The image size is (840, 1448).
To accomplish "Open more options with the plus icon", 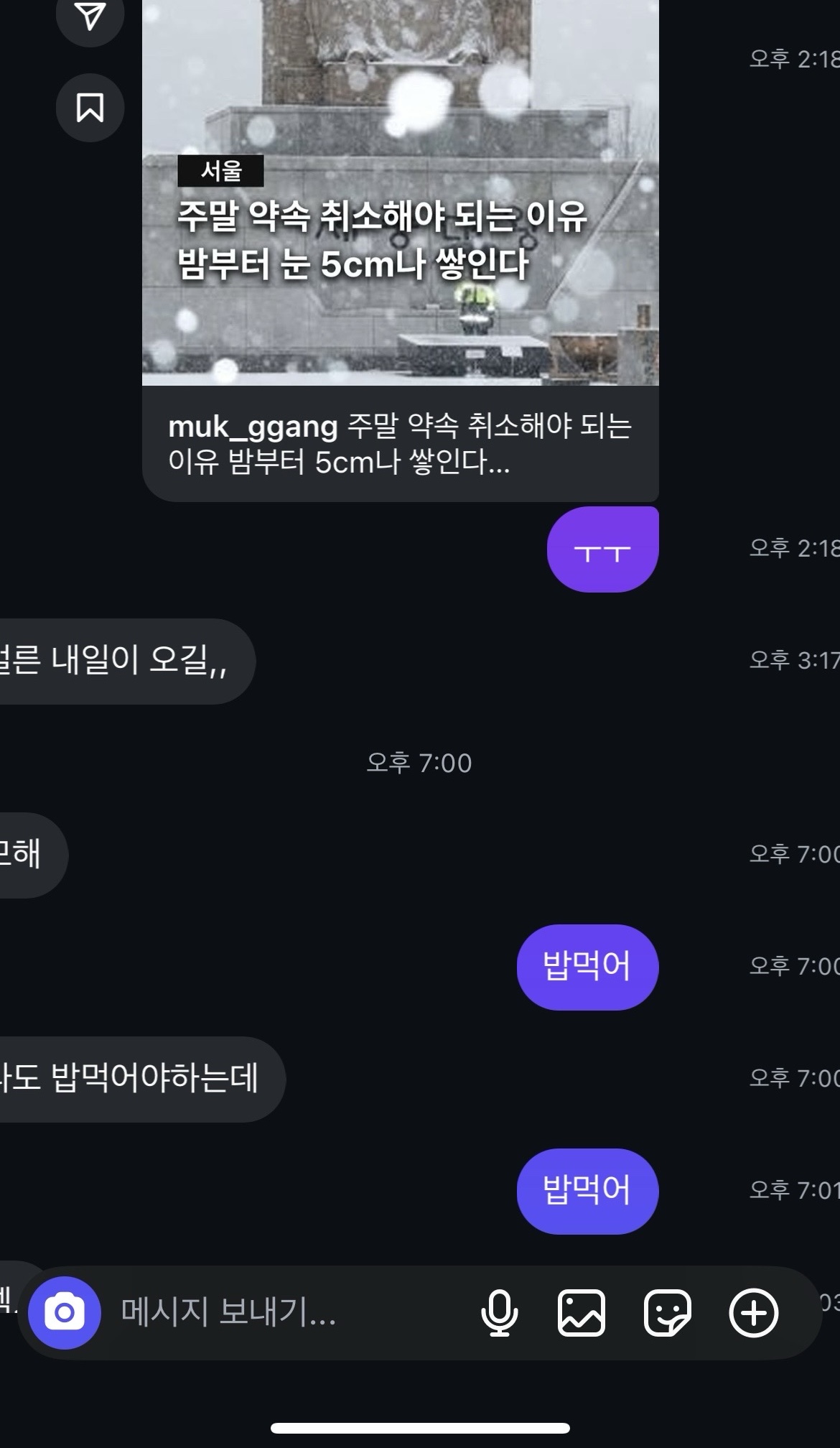I will [x=754, y=1313].
